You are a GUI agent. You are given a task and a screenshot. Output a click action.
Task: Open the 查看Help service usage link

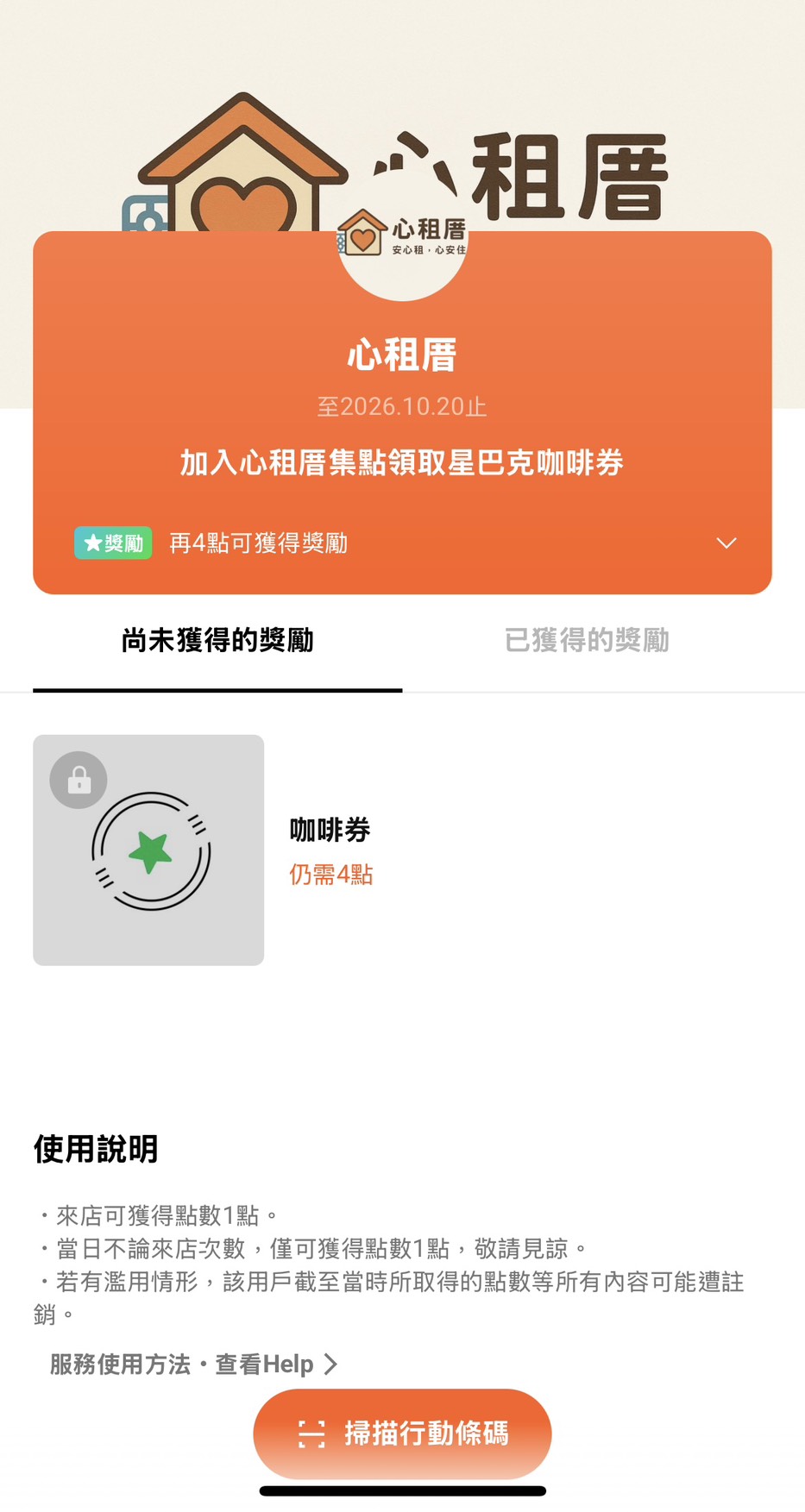[x=193, y=1364]
